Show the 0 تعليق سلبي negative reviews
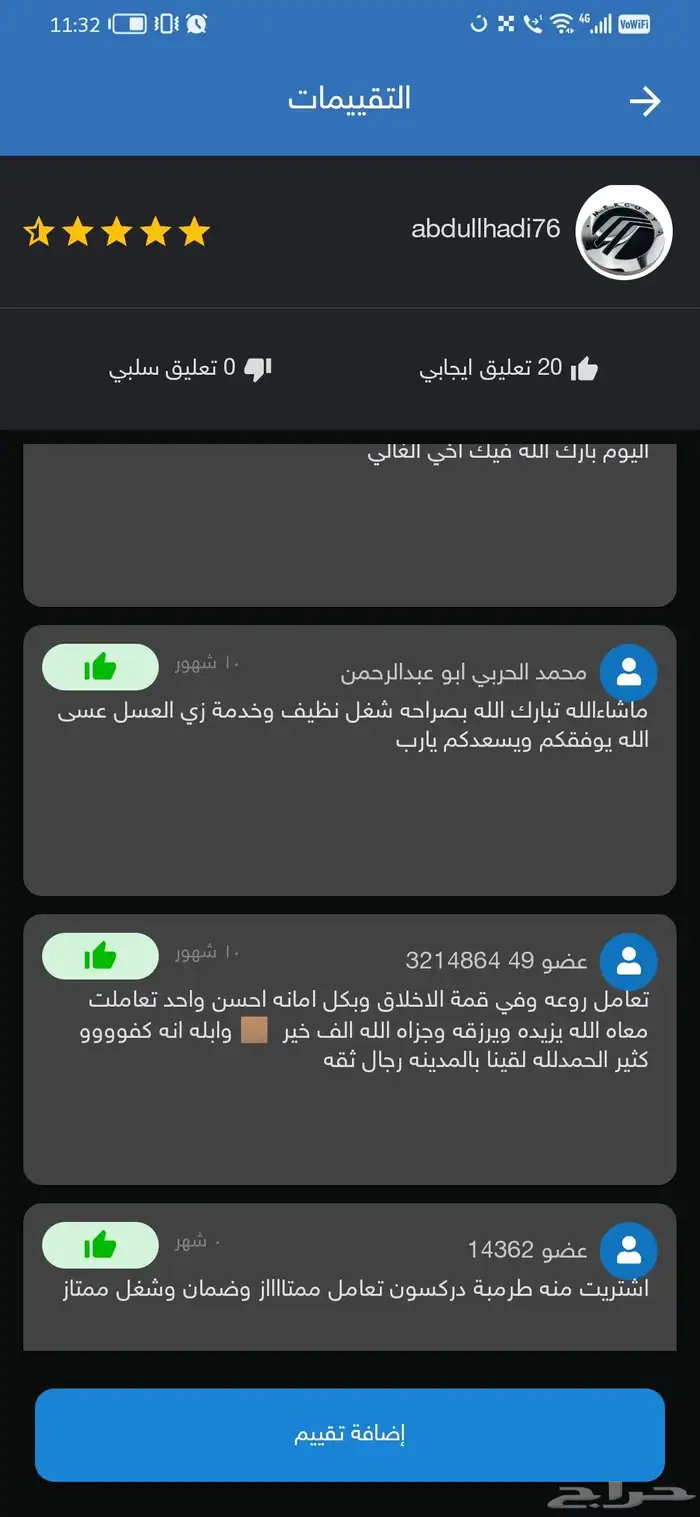Screen dimensions: 700x1517 click(x=190, y=368)
